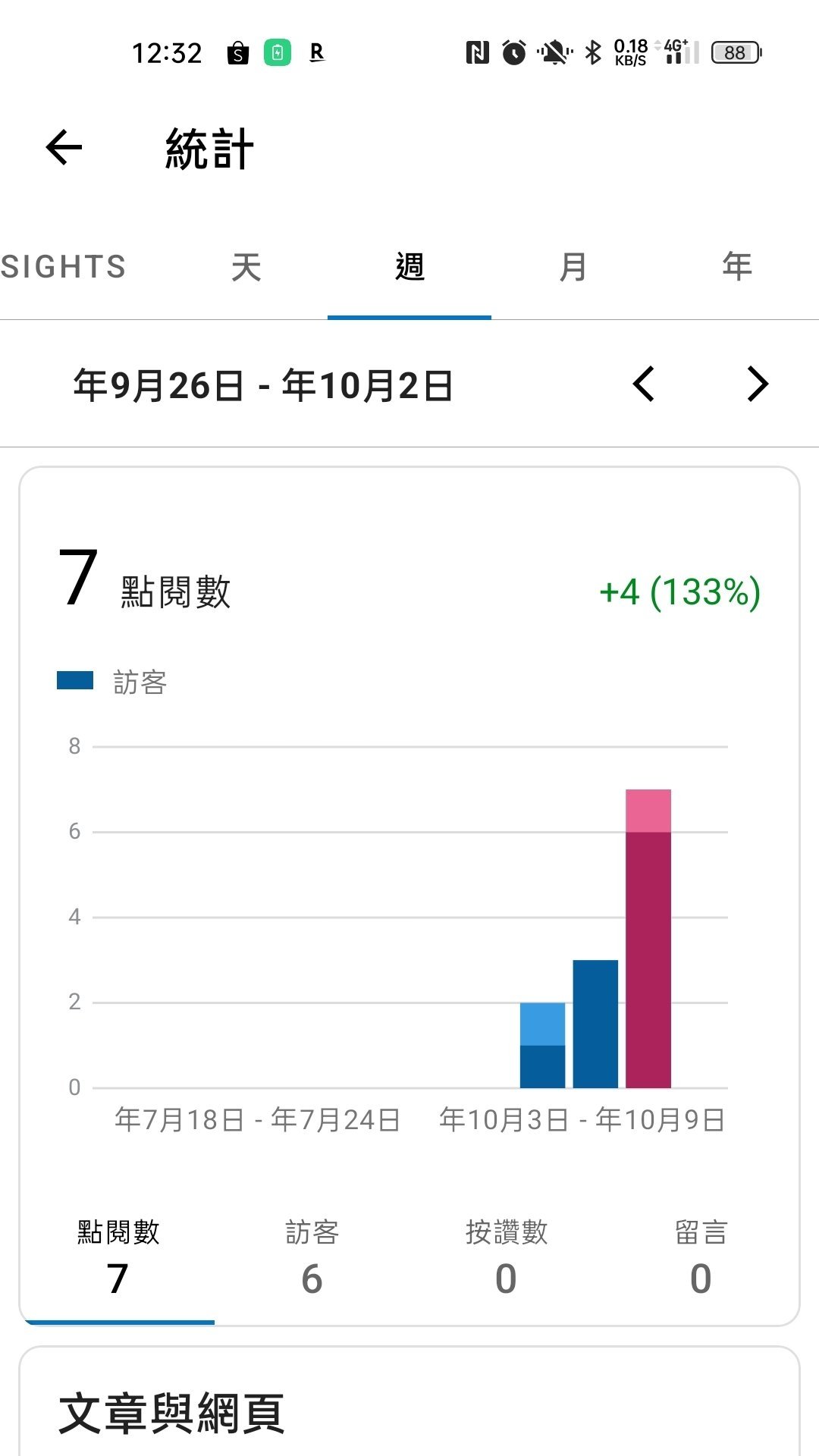819x1456 pixels.
Task: Switch to the 天 tab
Action: (x=246, y=267)
